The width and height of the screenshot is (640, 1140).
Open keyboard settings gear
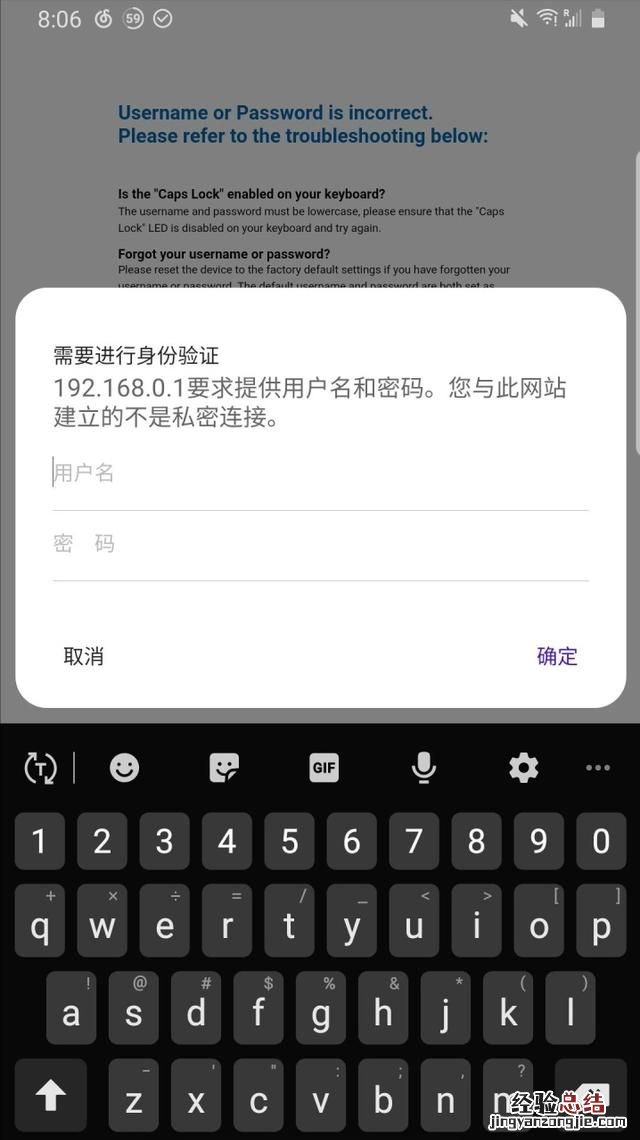pos(523,768)
